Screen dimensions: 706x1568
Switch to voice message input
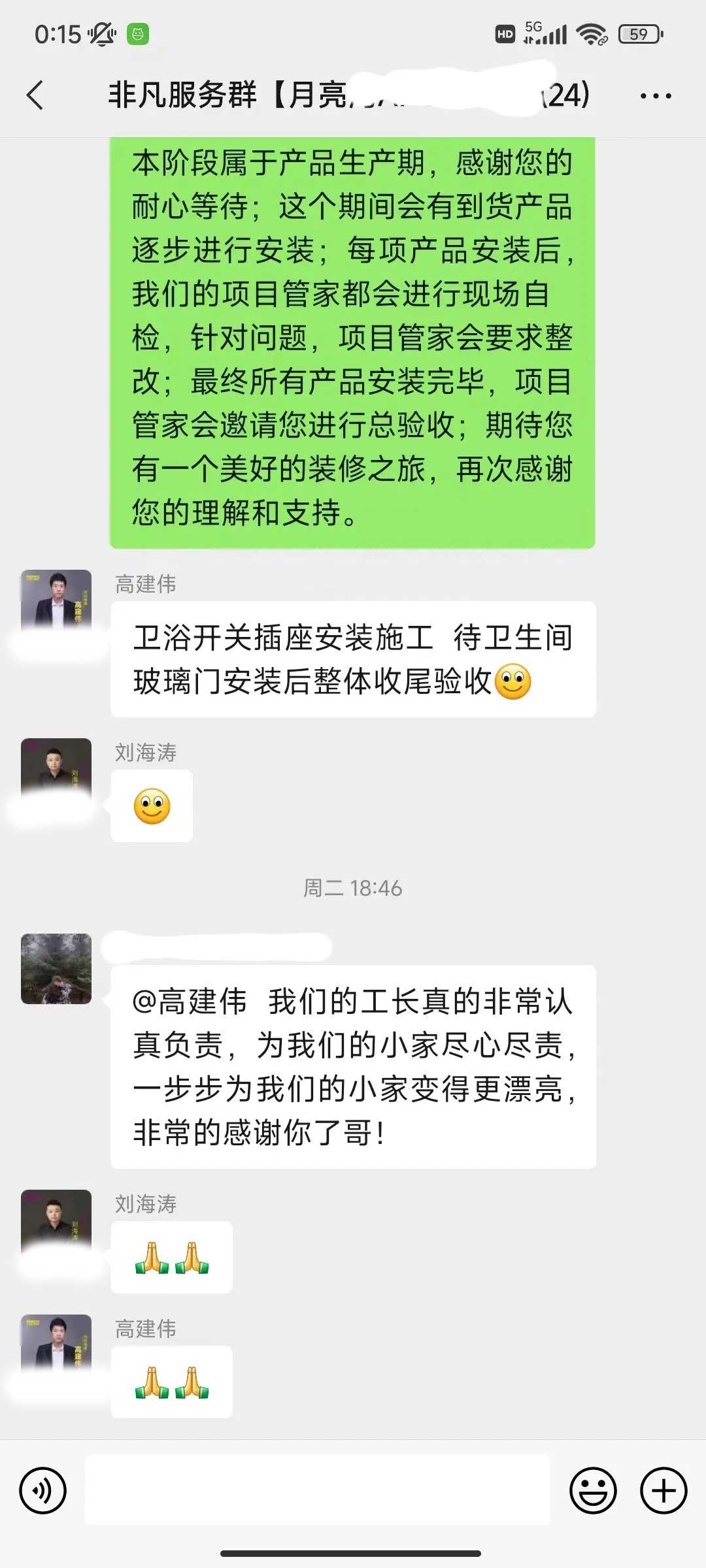(43, 1490)
